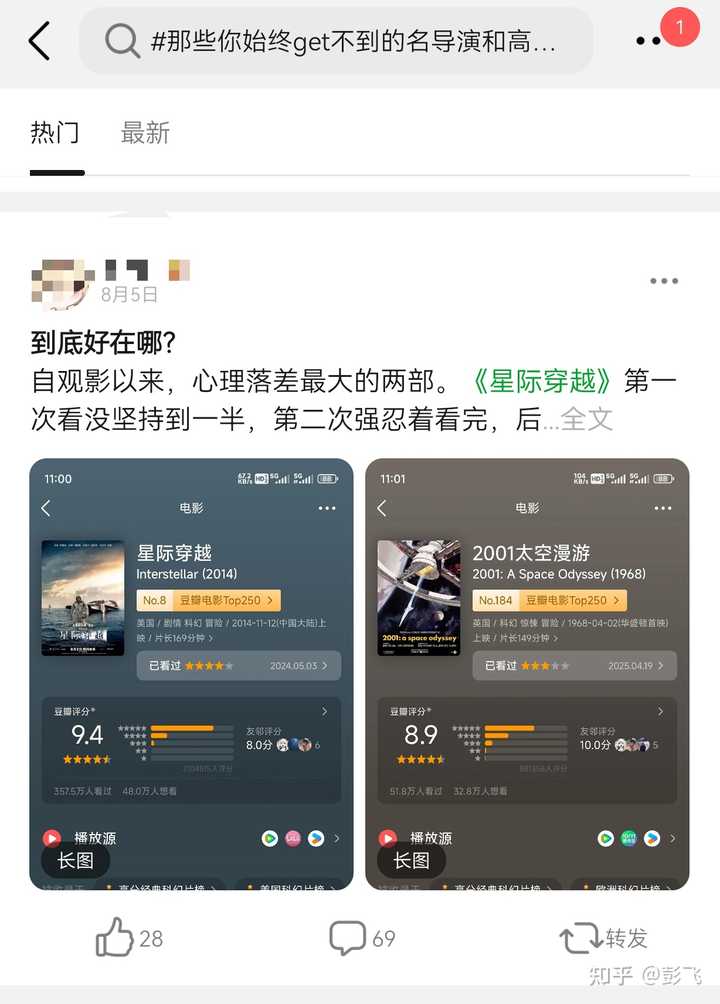The width and height of the screenshot is (720, 1004).
Task: Open the 69 comments
Action: [x=362, y=938]
